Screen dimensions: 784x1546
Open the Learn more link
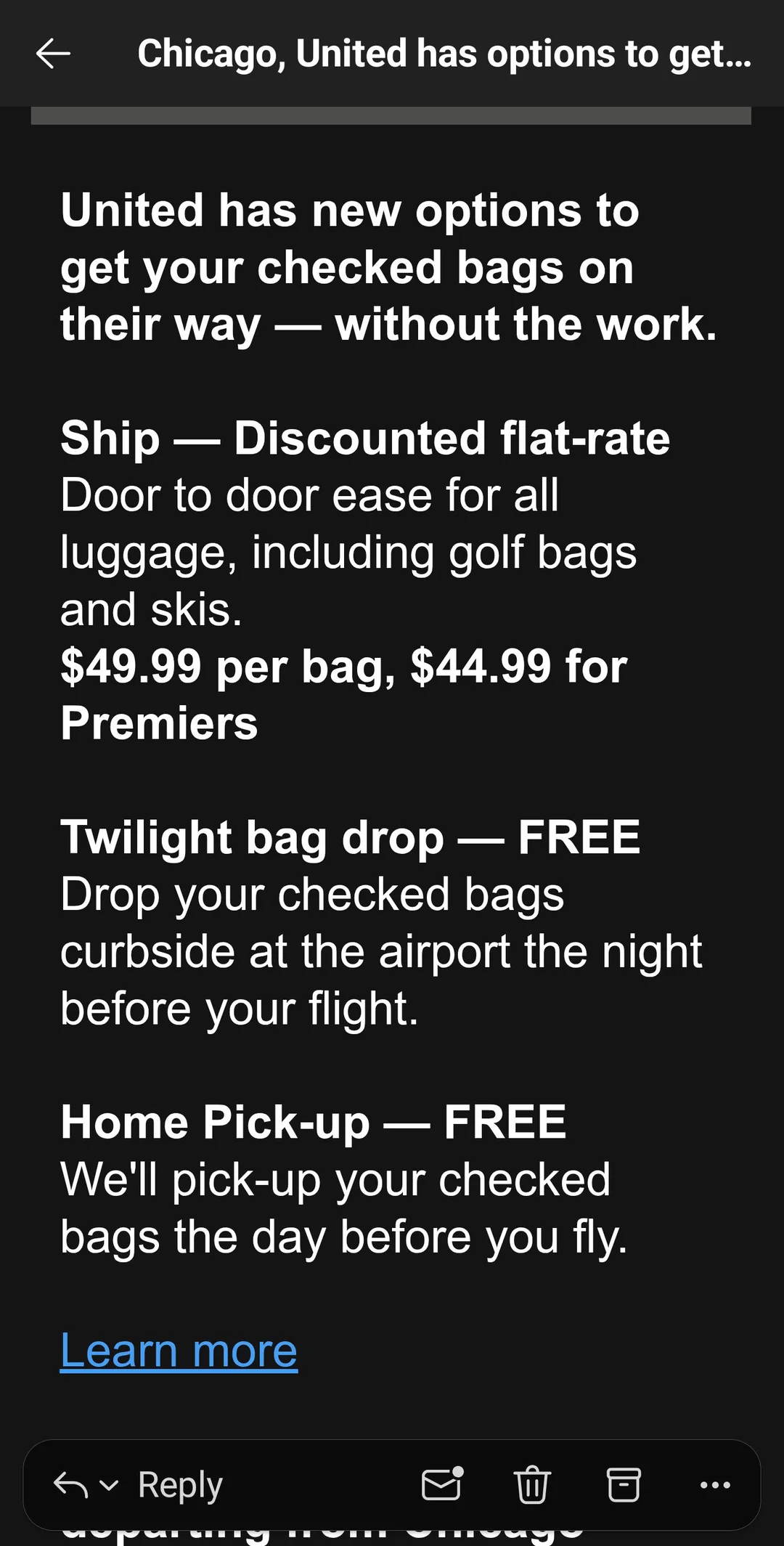pos(179,1351)
